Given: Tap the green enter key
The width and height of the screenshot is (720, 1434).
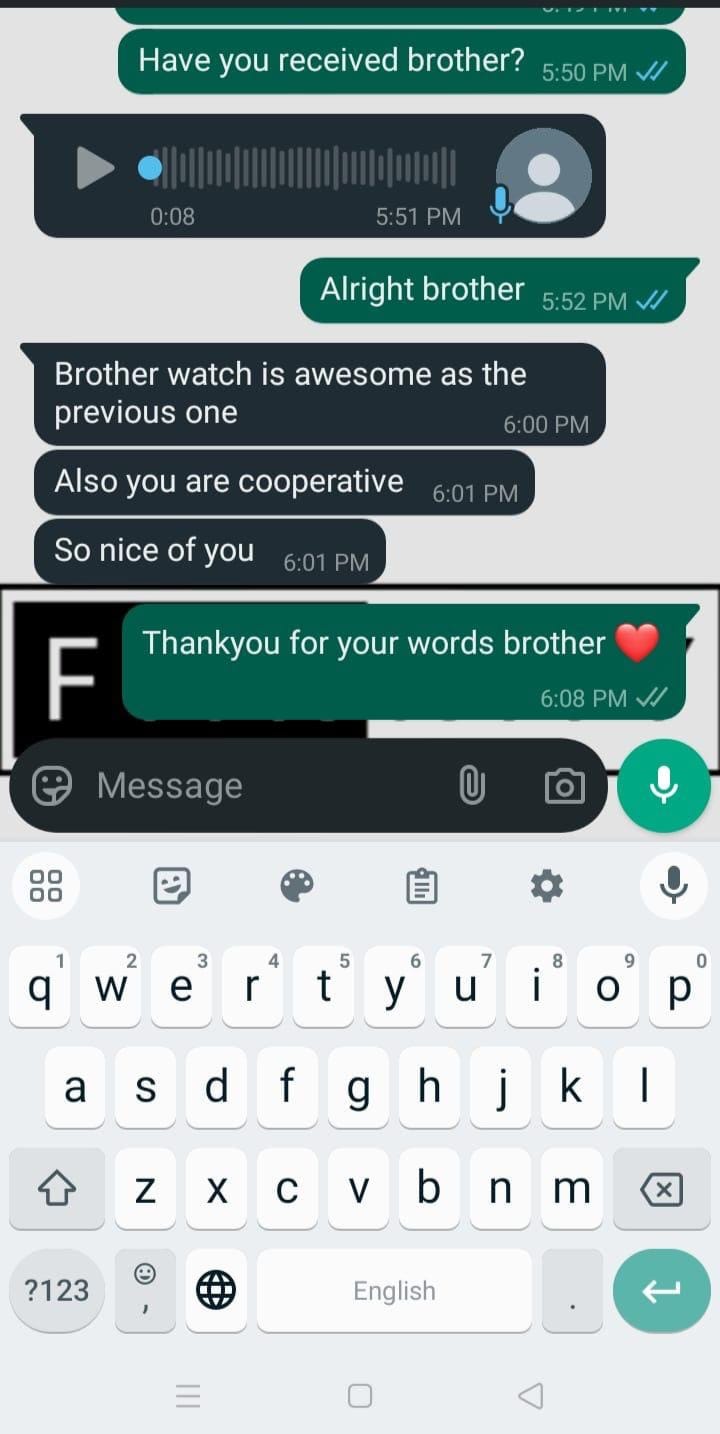Looking at the screenshot, I should (x=661, y=1290).
